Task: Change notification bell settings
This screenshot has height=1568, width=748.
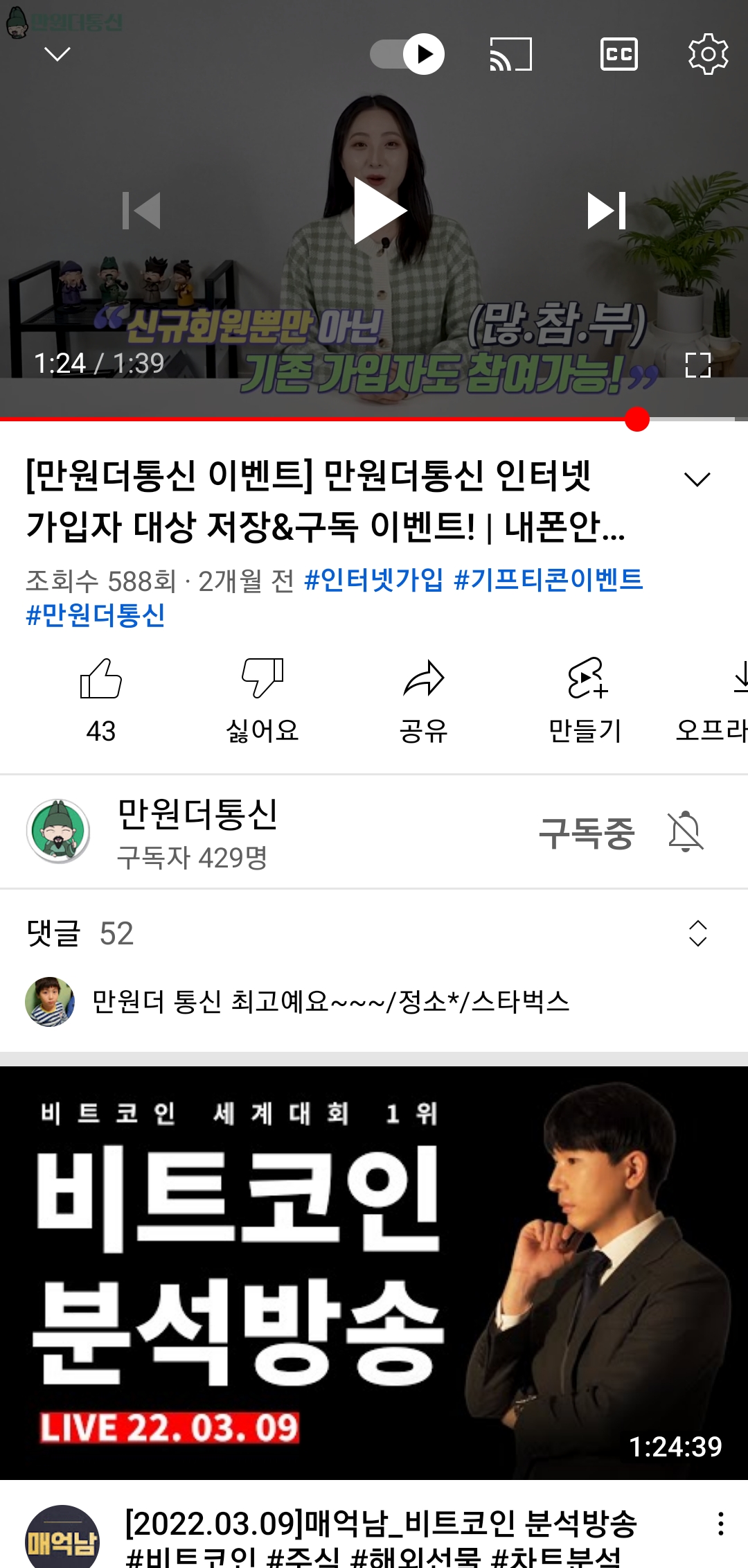Action: (x=686, y=831)
